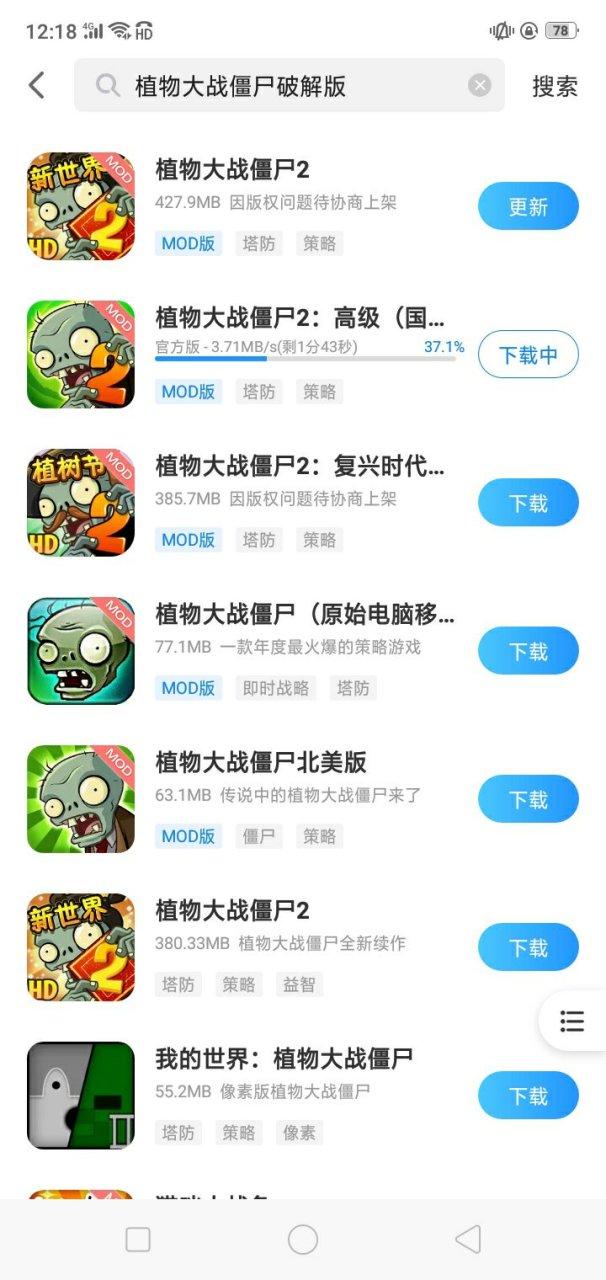Select the 即时战略 tag chip

coord(277,688)
